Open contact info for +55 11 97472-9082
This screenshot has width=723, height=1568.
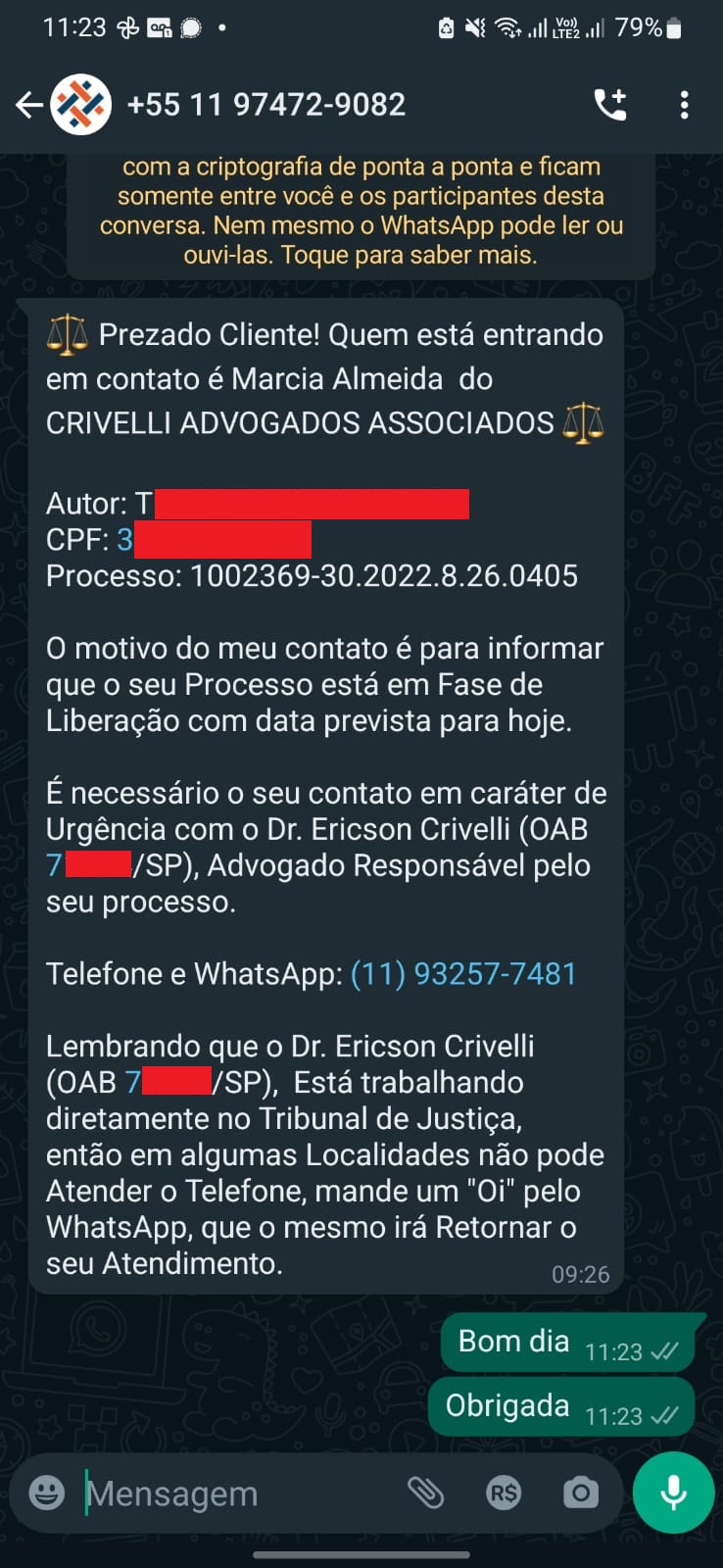tap(265, 105)
